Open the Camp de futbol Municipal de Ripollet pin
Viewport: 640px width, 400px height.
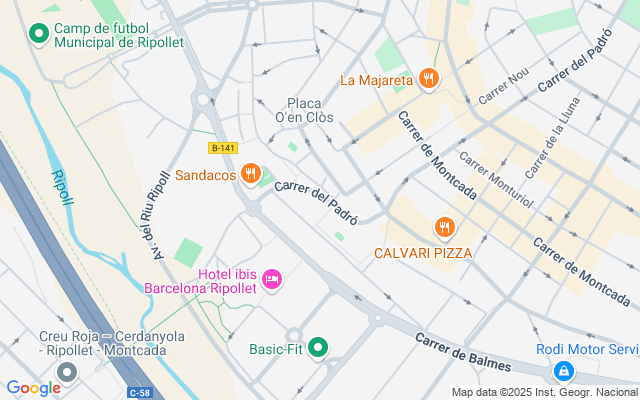coord(39,35)
